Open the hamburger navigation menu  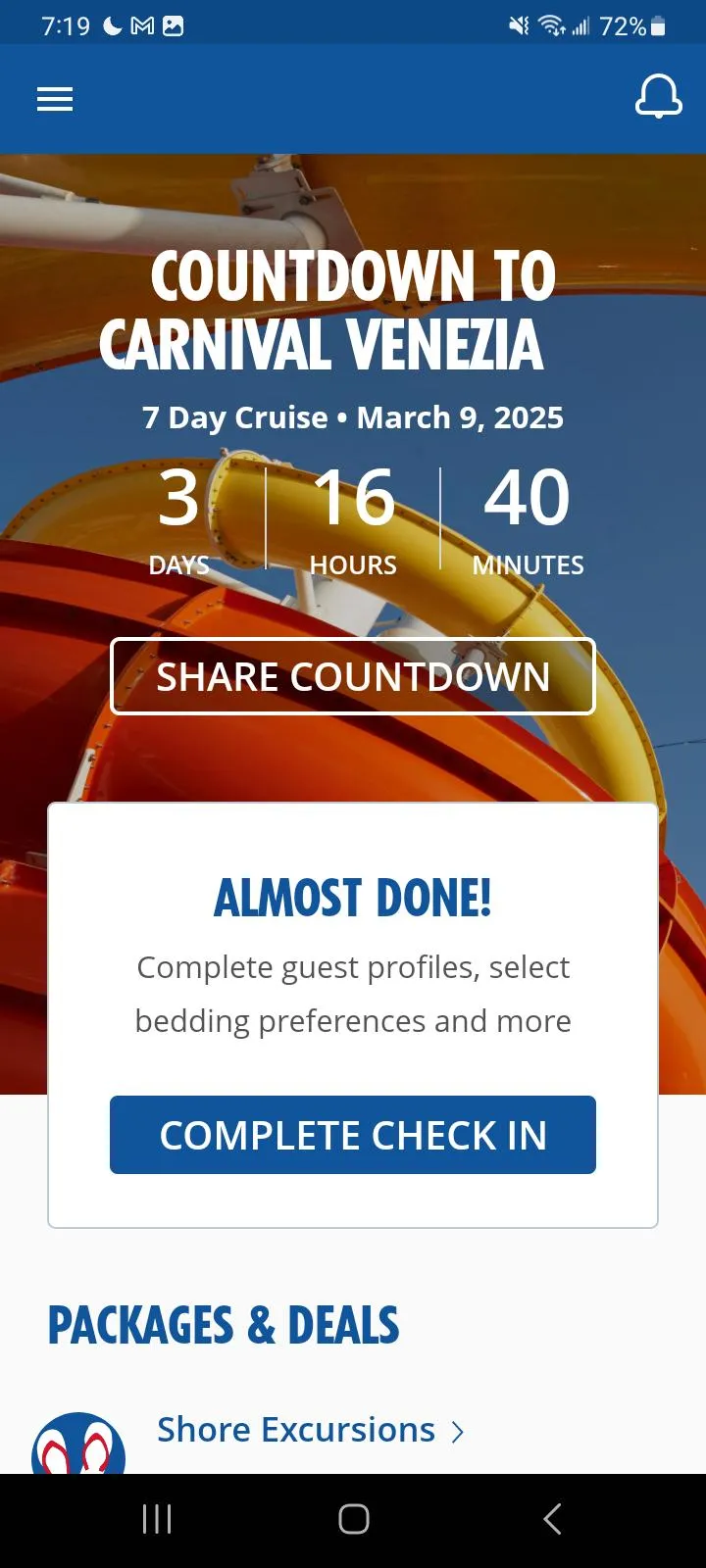(55, 99)
